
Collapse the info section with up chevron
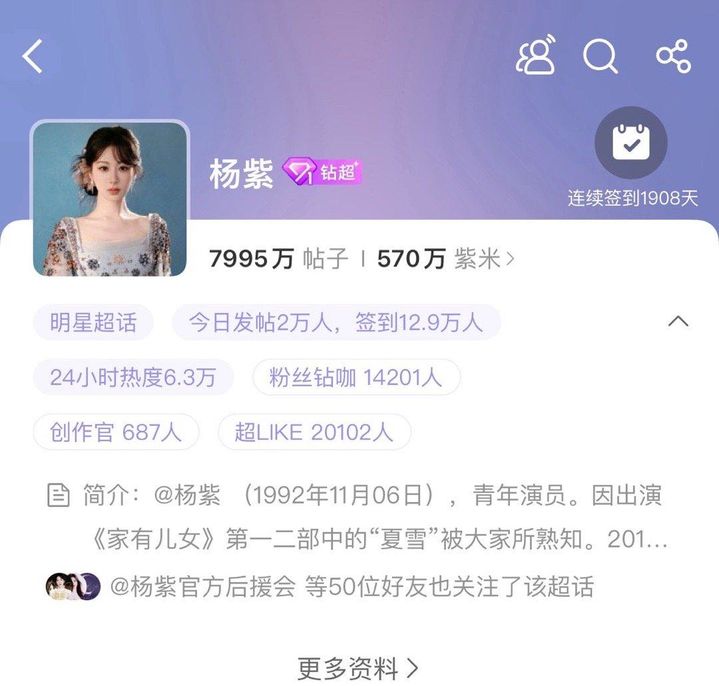pos(678,321)
